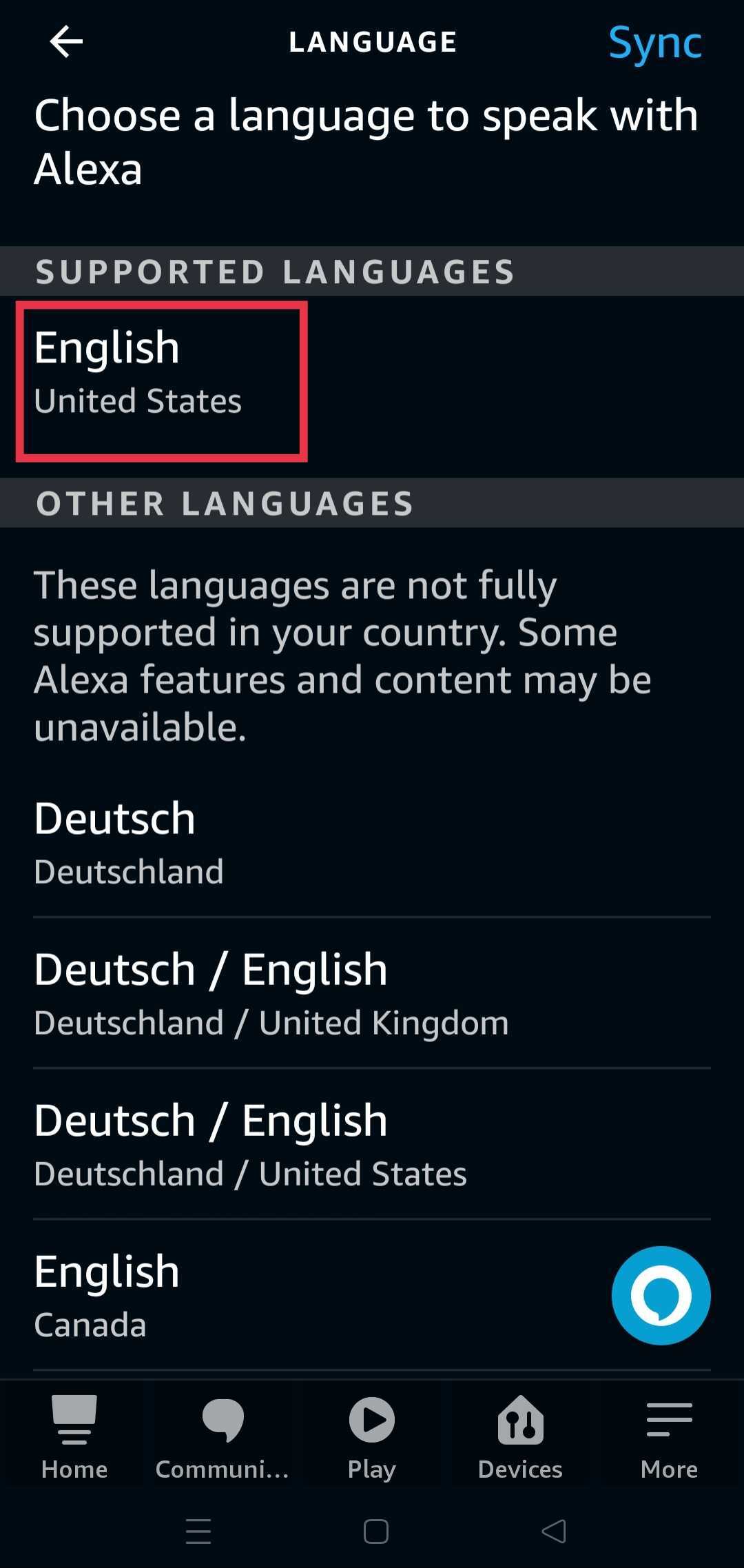
Task: Tap the Home icon in bottom navigation
Action: [x=74, y=1437]
